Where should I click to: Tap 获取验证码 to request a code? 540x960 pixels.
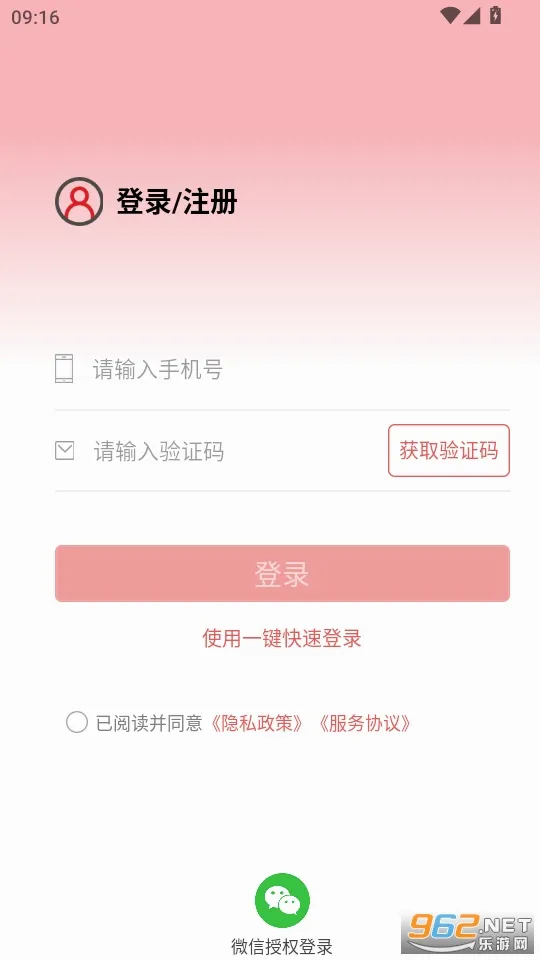[449, 451]
